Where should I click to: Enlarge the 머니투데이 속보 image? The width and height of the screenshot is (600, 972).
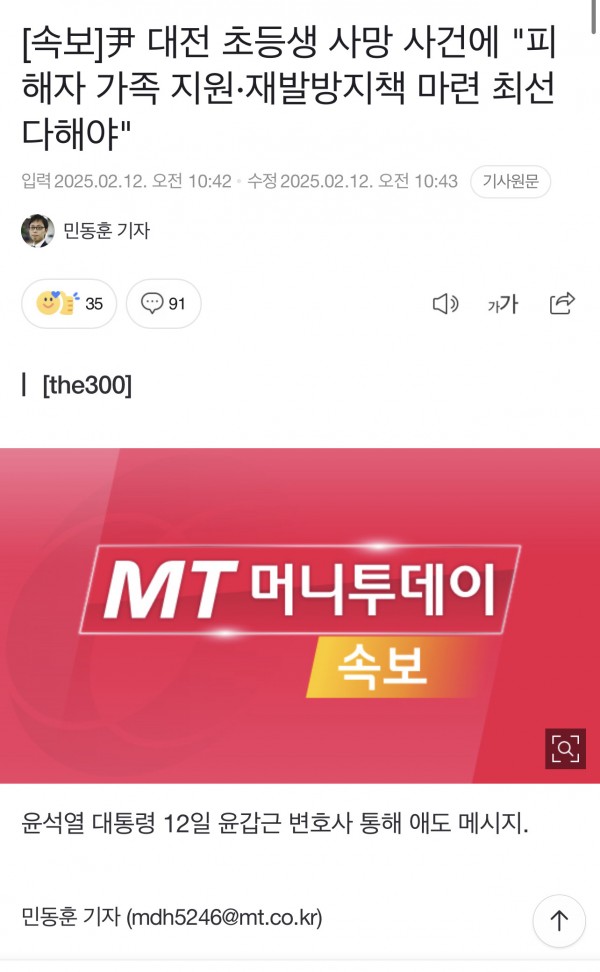coord(565,748)
